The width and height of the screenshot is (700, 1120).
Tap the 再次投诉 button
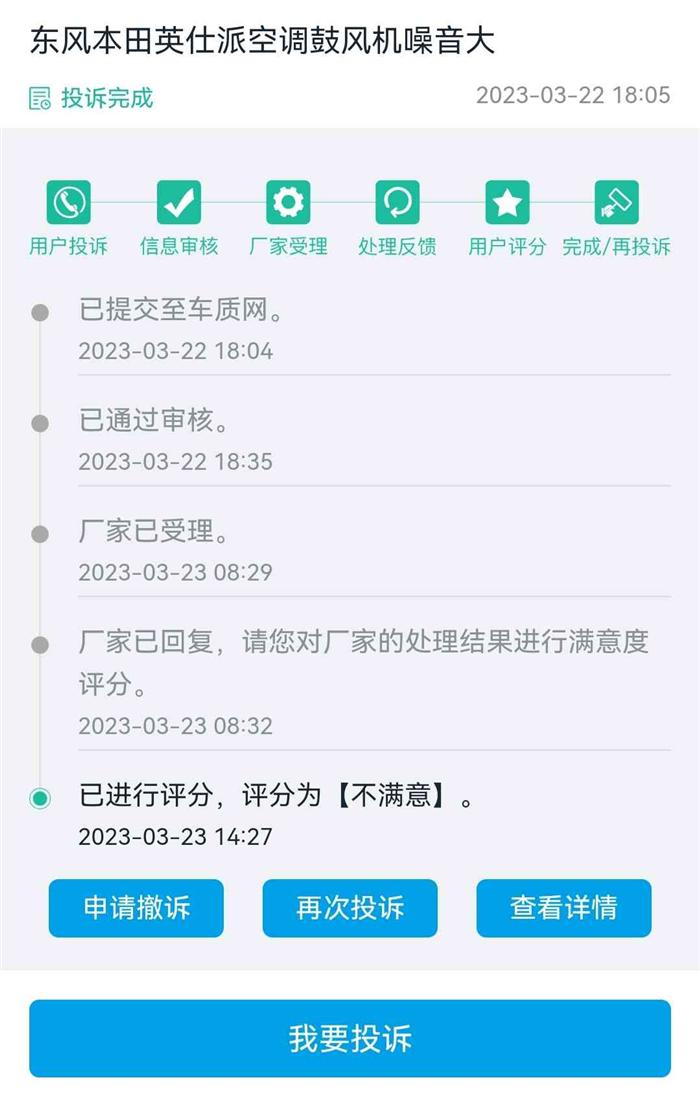coord(350,908)
